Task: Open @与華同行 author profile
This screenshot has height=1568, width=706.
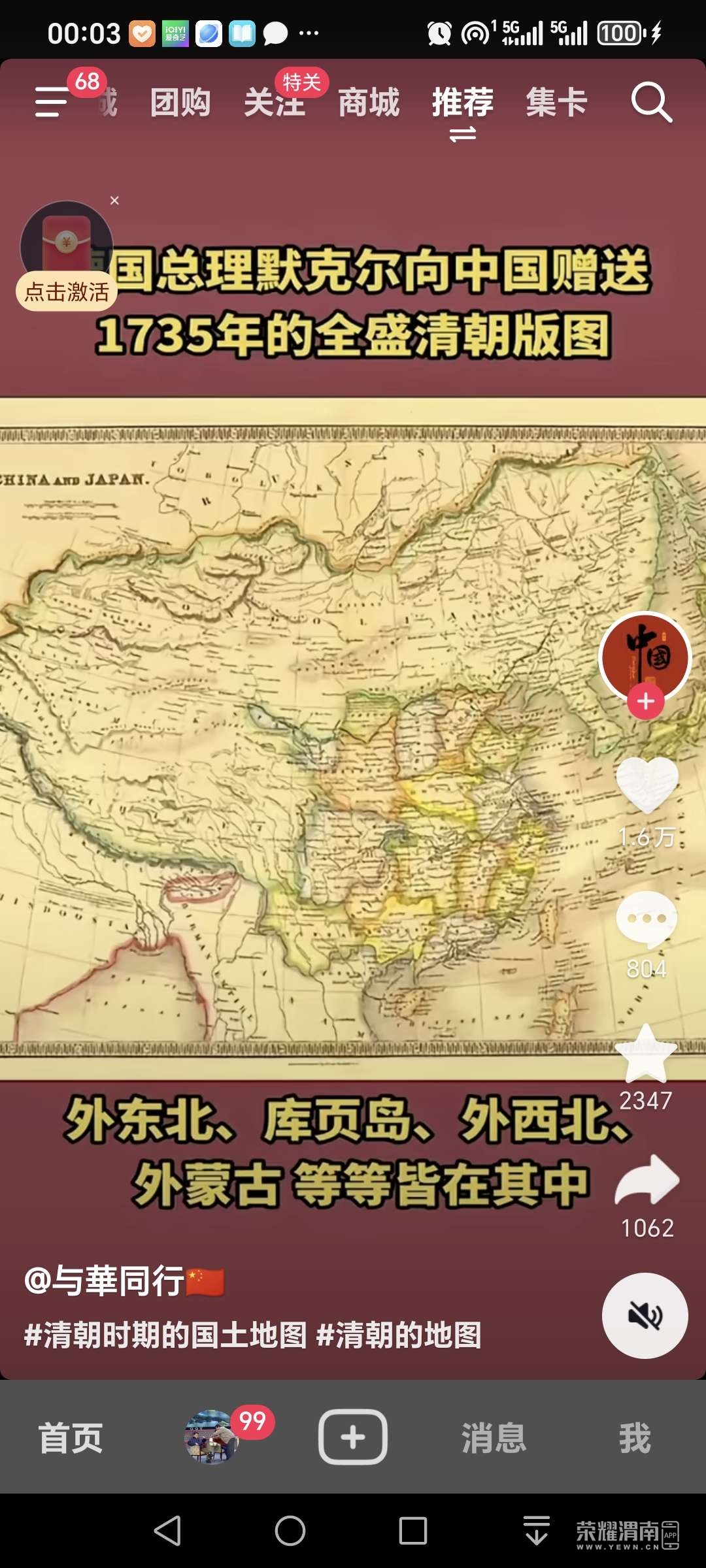Action: tap(105, 1281)
